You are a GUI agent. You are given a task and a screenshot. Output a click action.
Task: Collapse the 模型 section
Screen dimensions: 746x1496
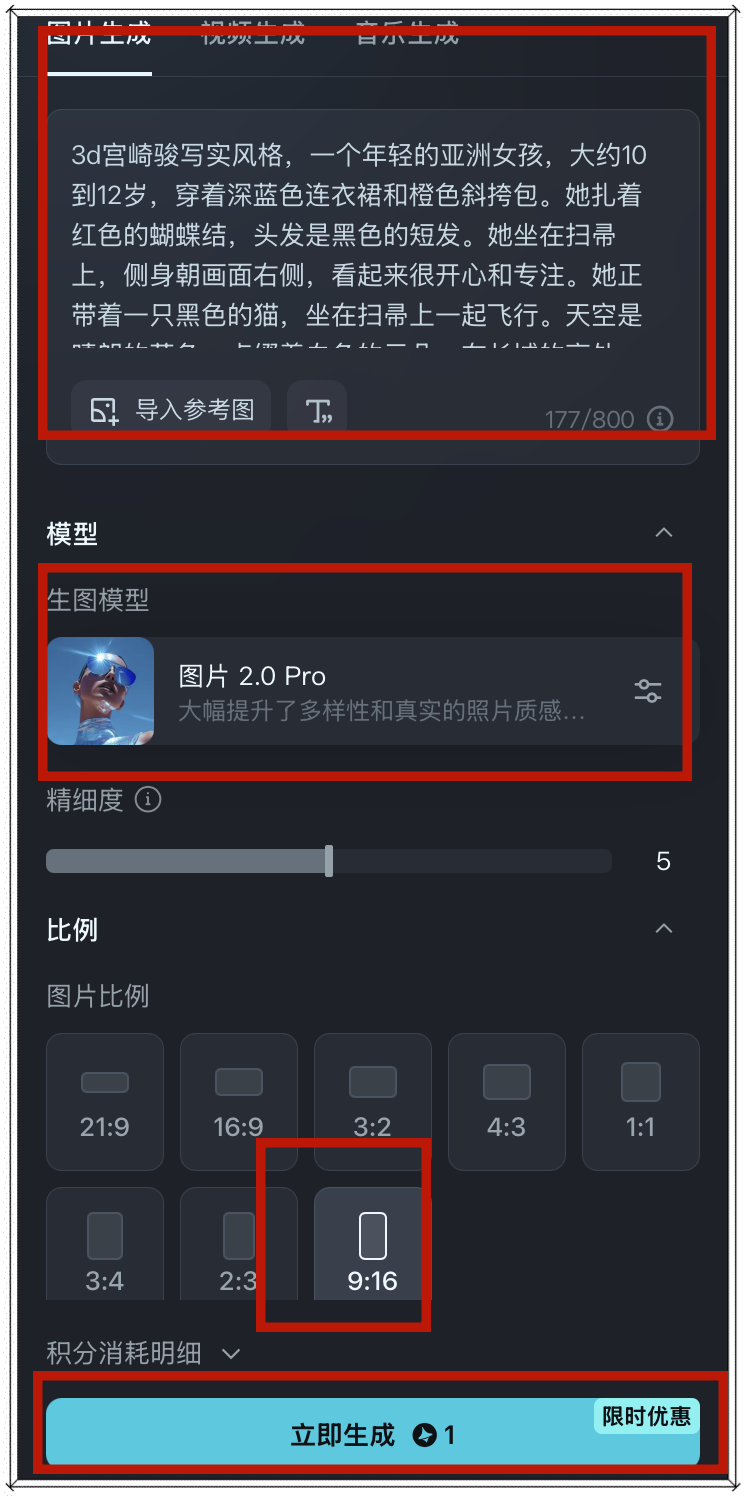663,533
